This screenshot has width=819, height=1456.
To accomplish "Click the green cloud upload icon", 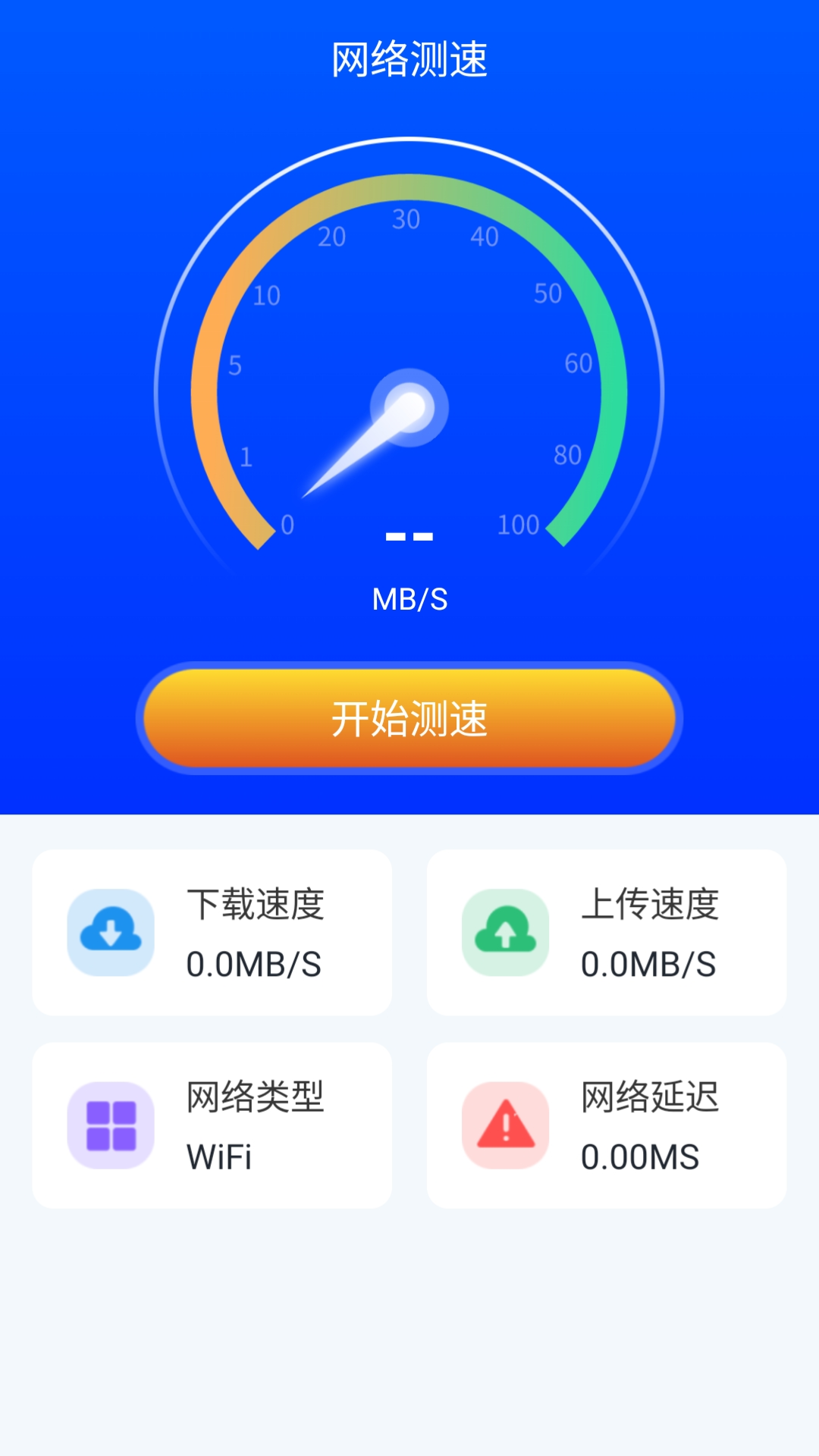I will click(x=504, y=931).
